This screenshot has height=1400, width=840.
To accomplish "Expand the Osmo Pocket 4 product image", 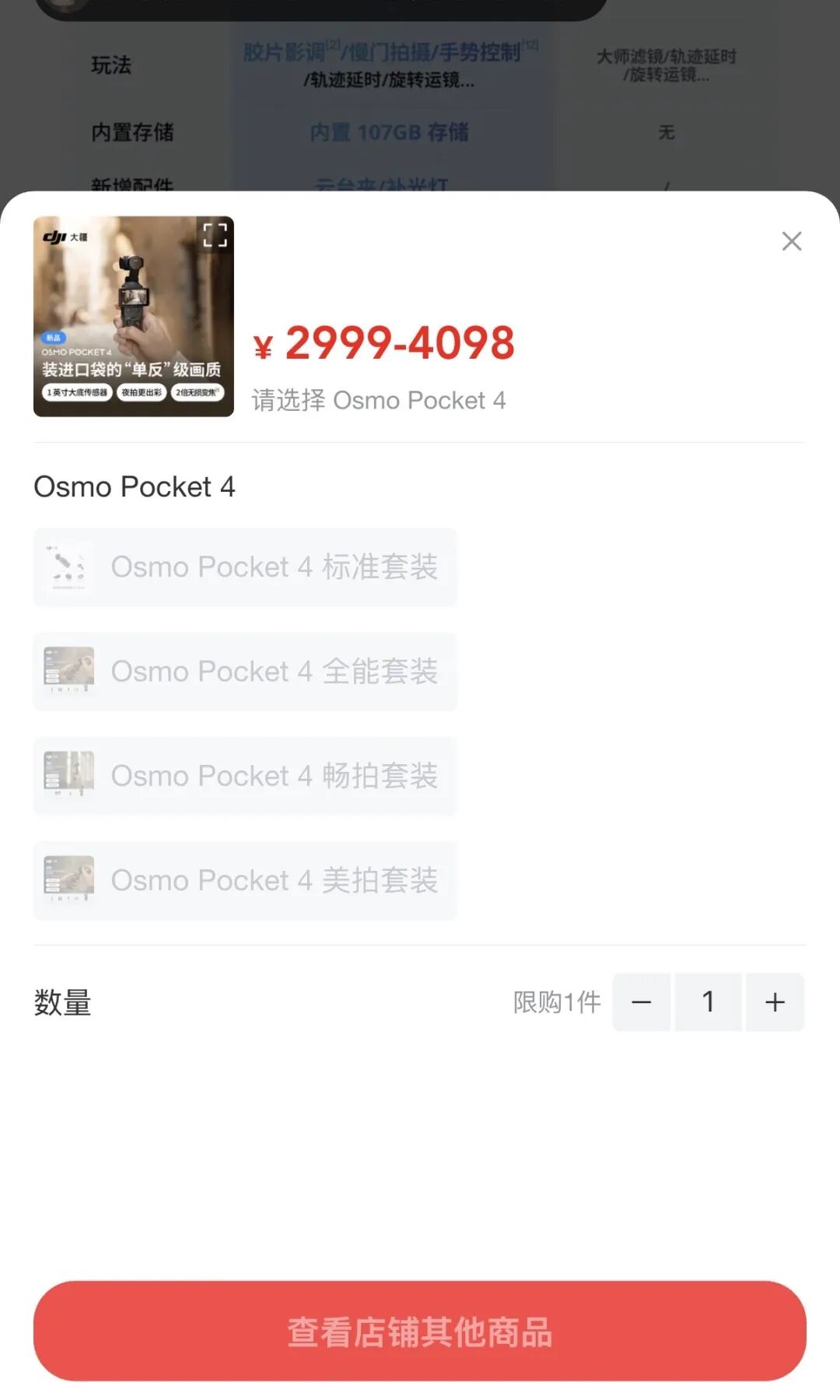I will click(x=215, y=235).
